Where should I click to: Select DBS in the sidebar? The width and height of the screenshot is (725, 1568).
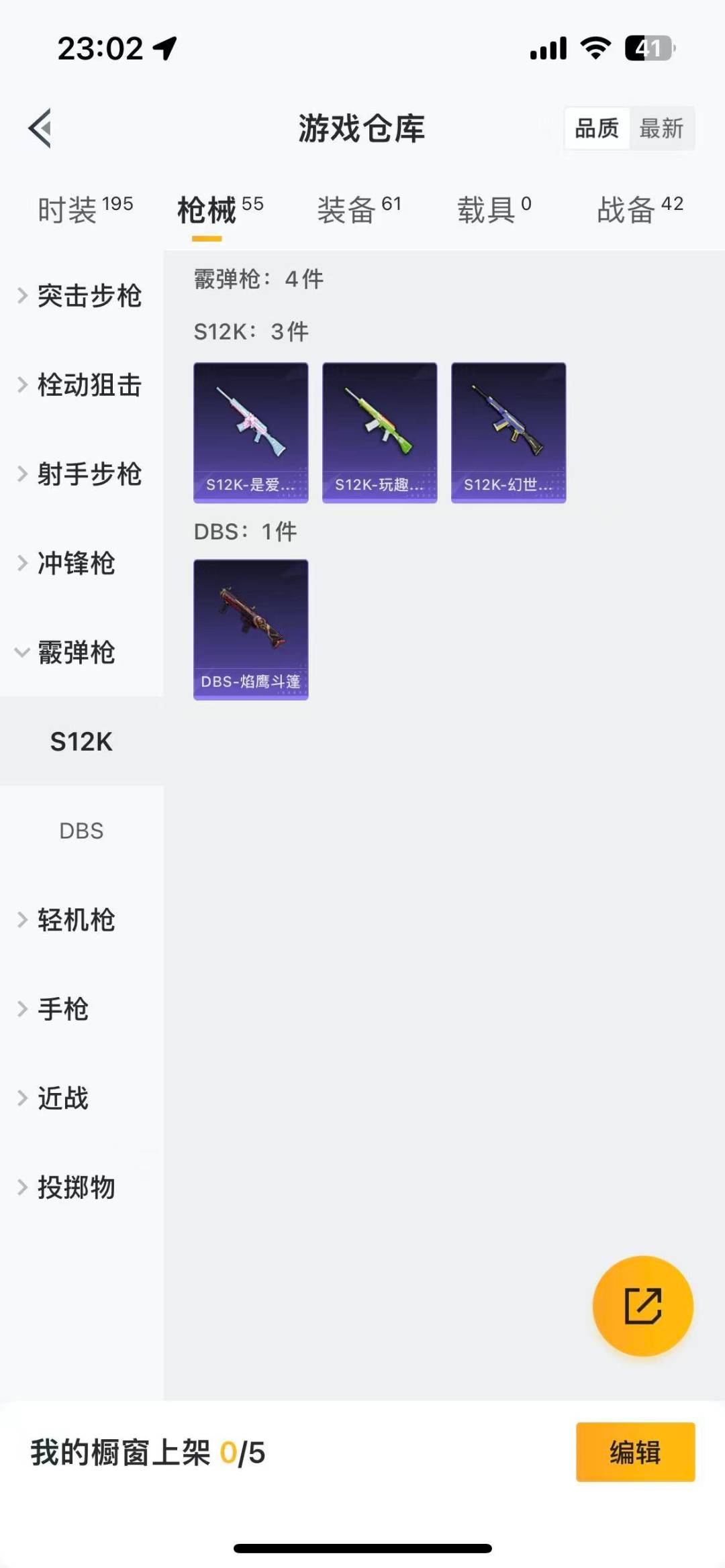pyautogui.click(x=81, y=831)
